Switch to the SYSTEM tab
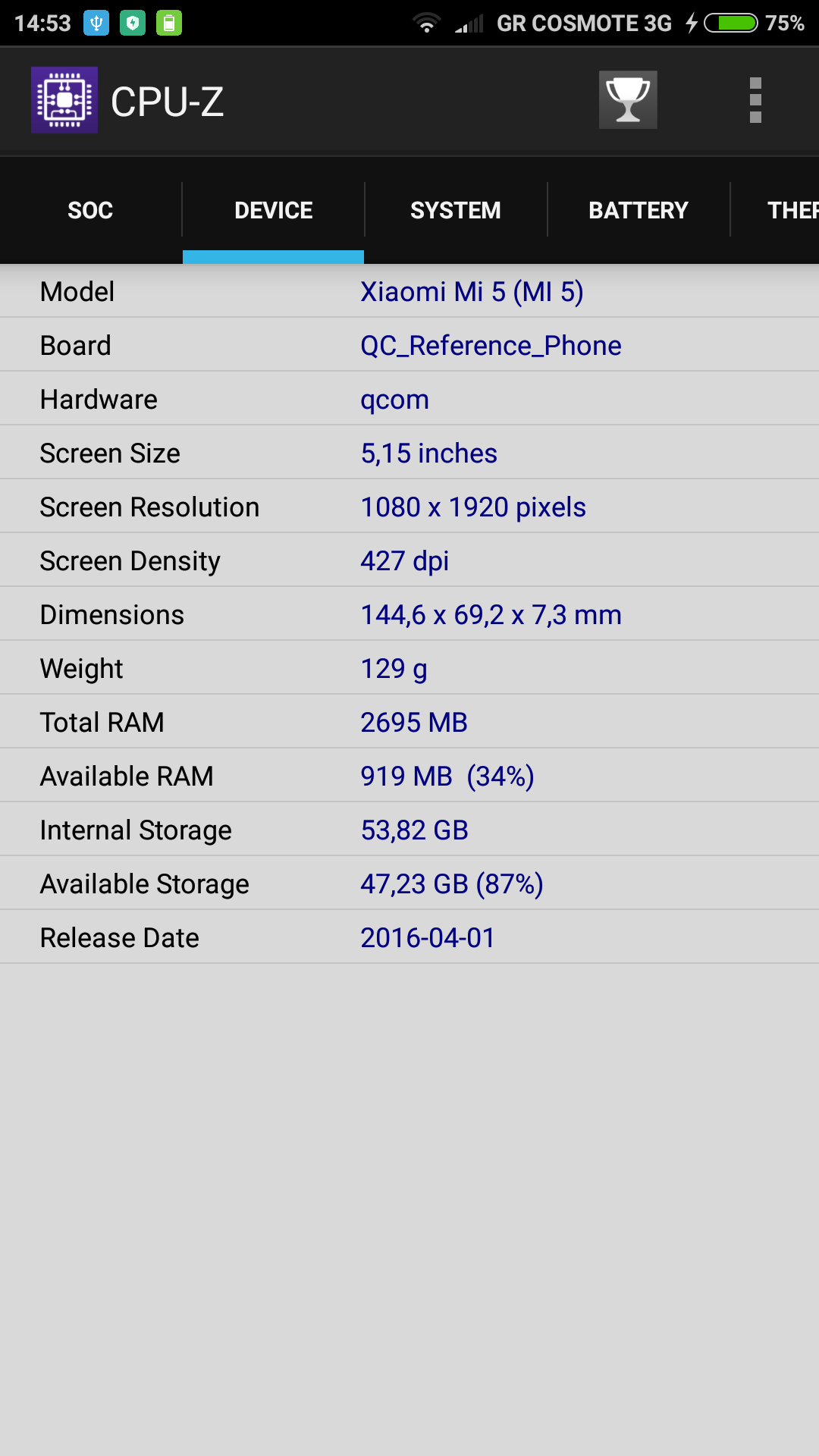Screen dimensions: 819x1456 point(456,210)
